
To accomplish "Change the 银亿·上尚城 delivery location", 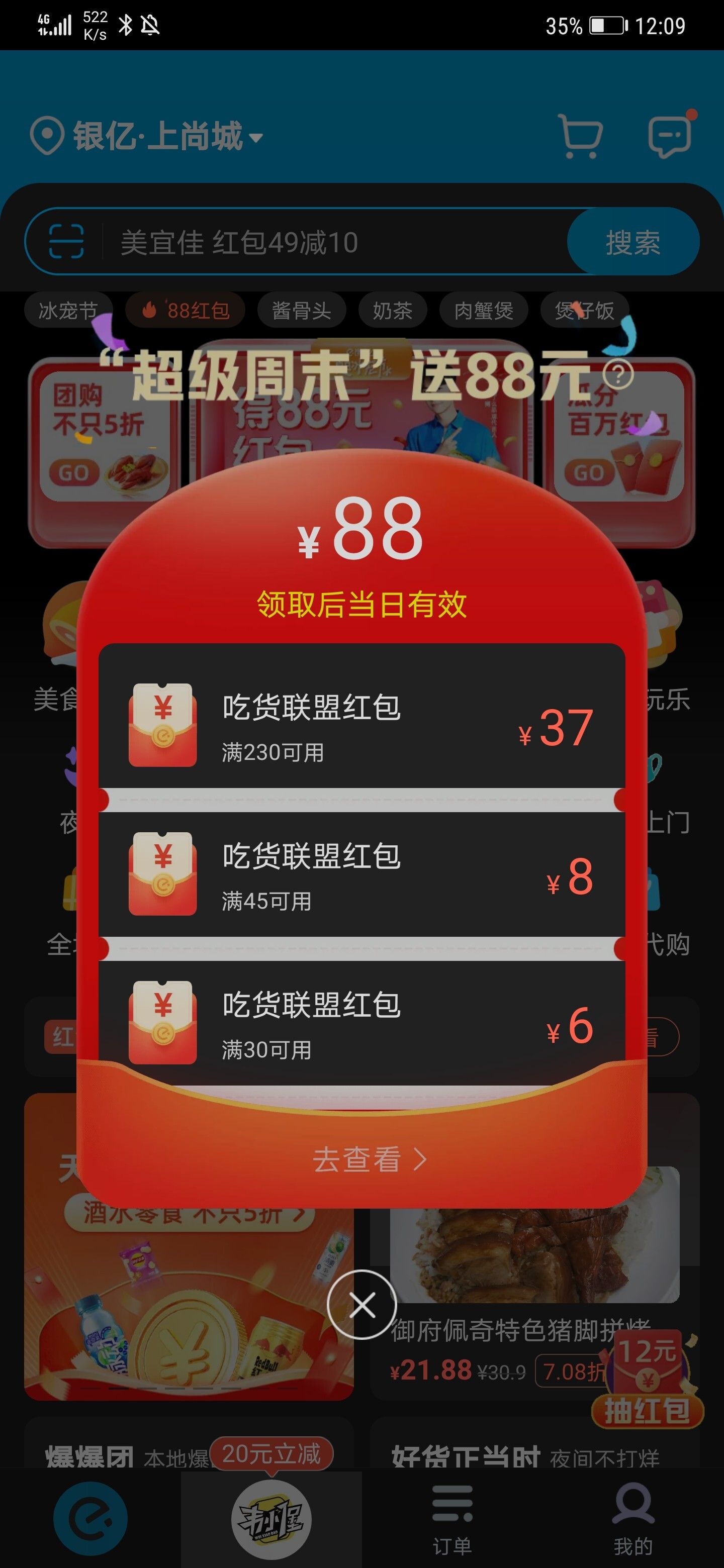I will pos(147,136).
